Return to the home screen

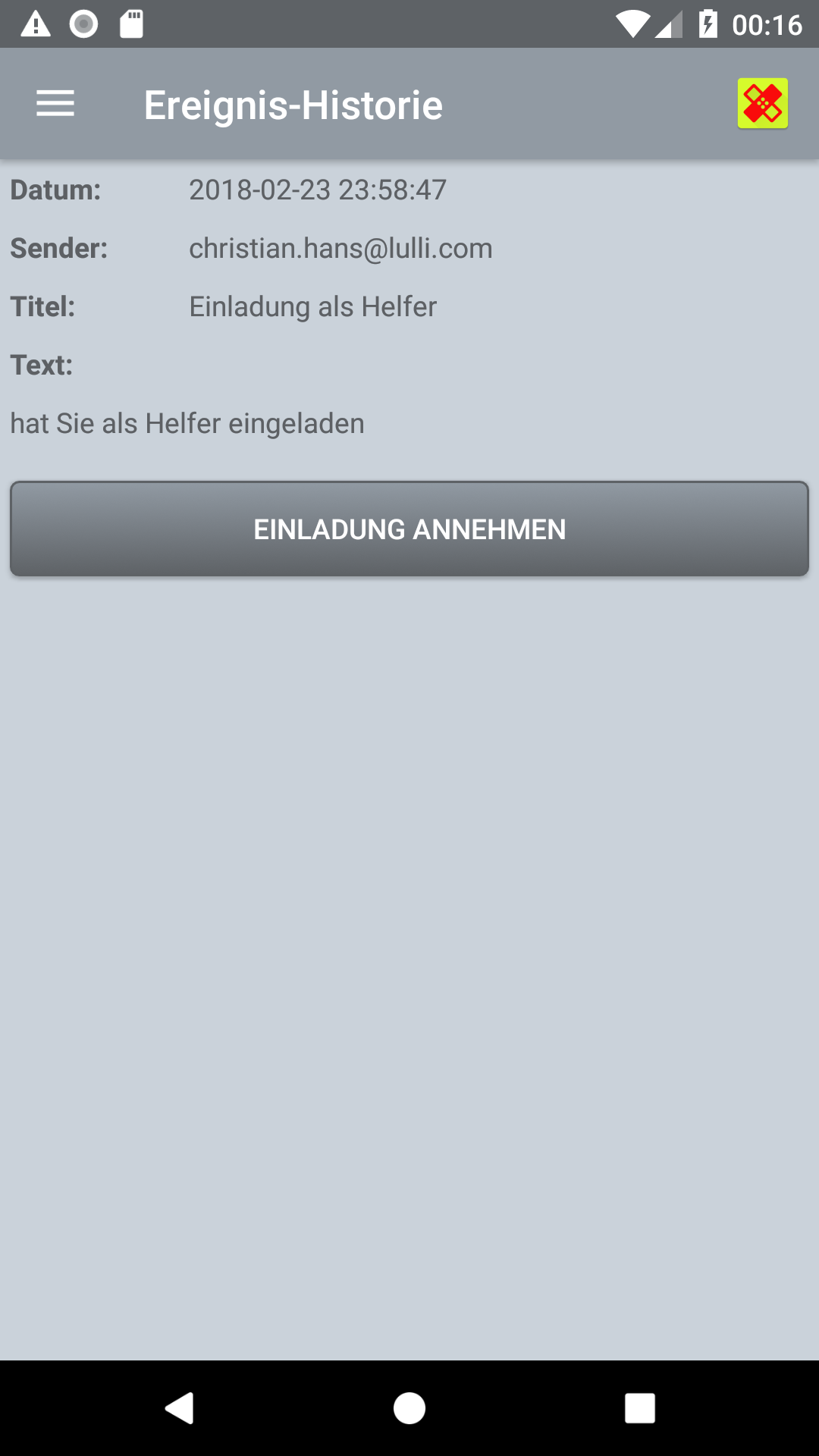(x=409, y=1408)
